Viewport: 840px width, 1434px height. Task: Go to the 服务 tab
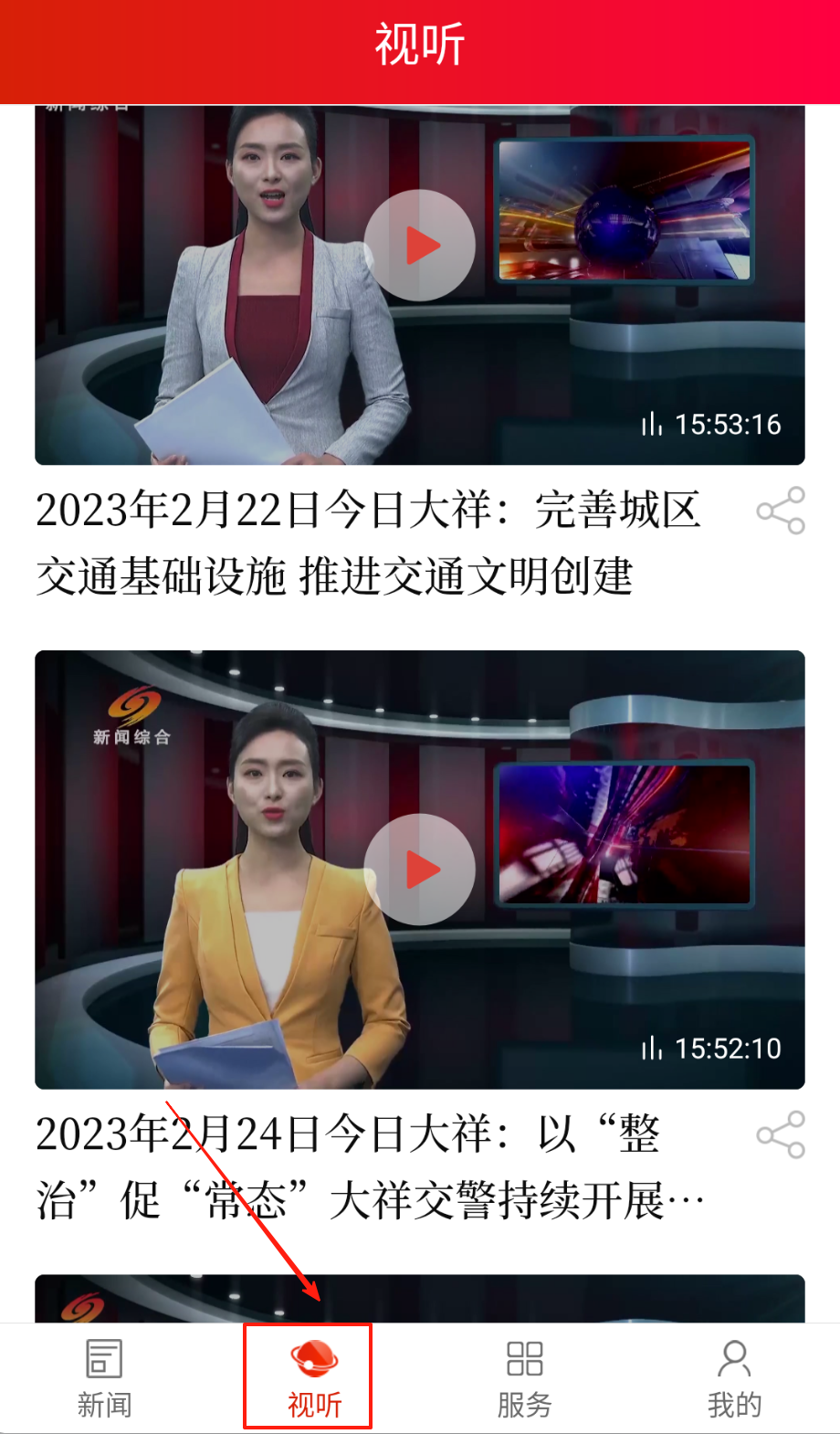click(524, 1377)
